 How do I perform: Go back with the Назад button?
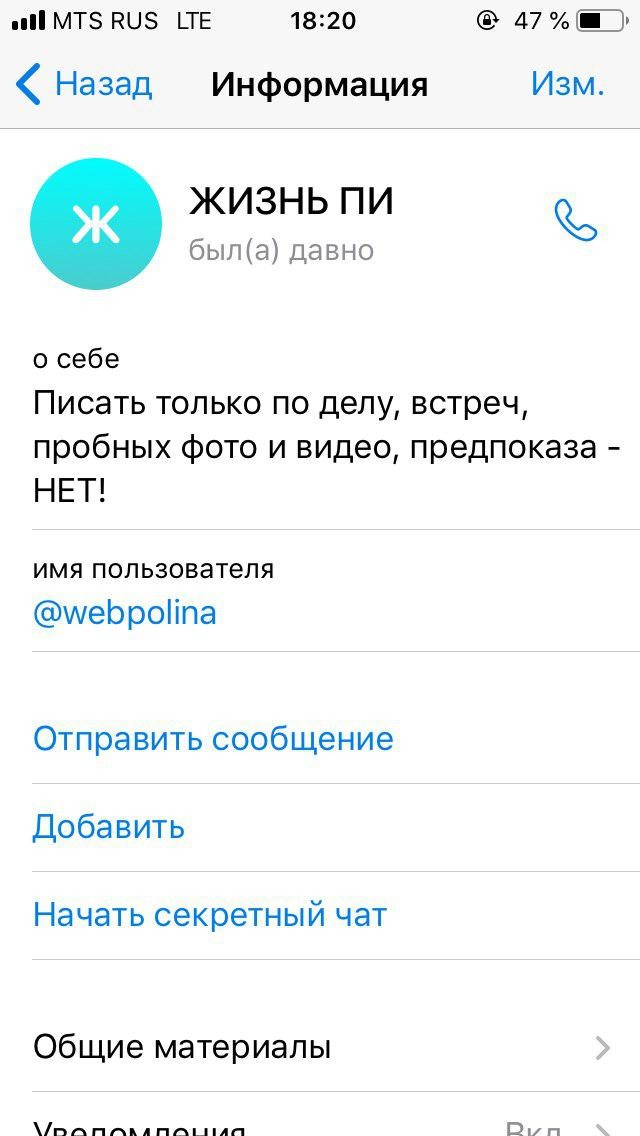coord(85,84)
